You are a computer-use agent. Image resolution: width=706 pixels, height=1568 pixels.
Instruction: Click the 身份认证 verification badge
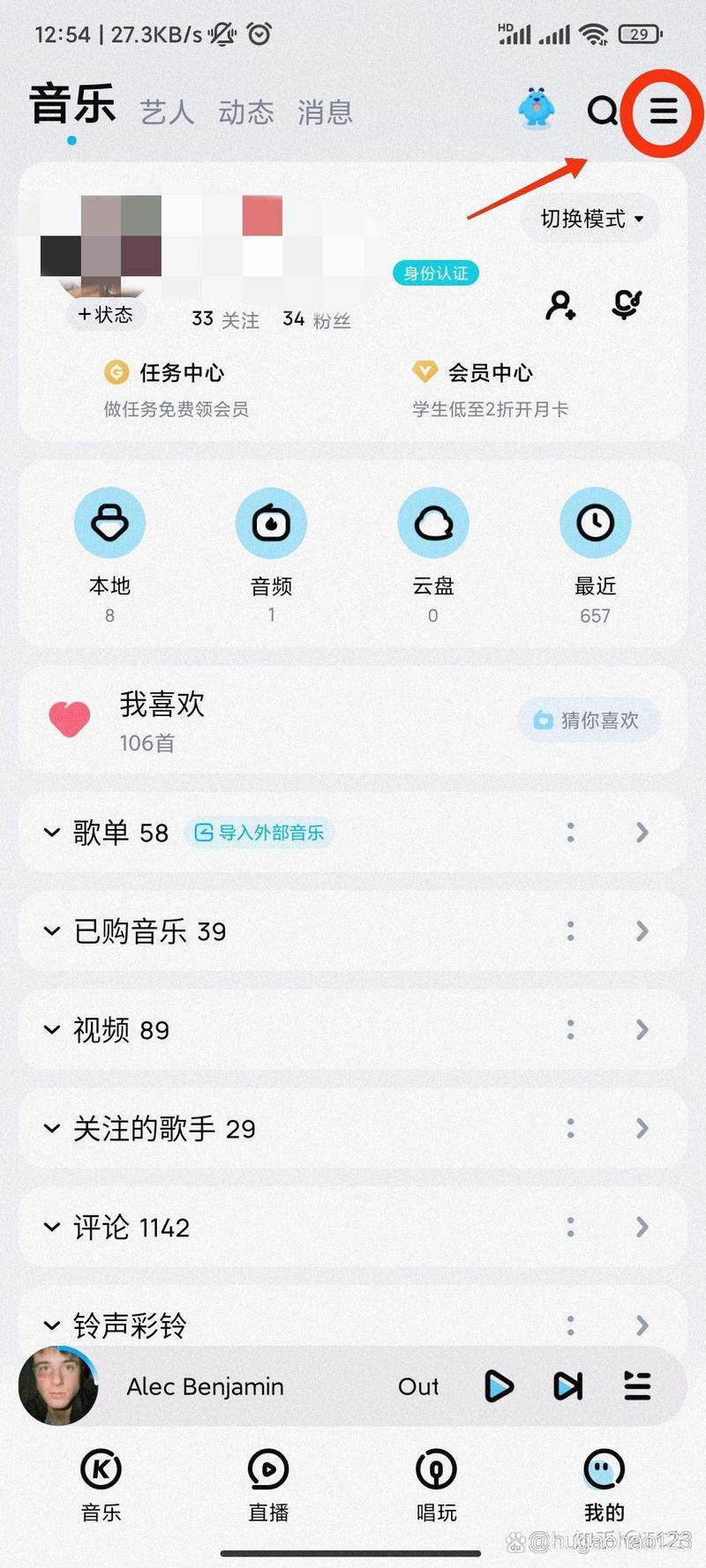click(435, 273)
